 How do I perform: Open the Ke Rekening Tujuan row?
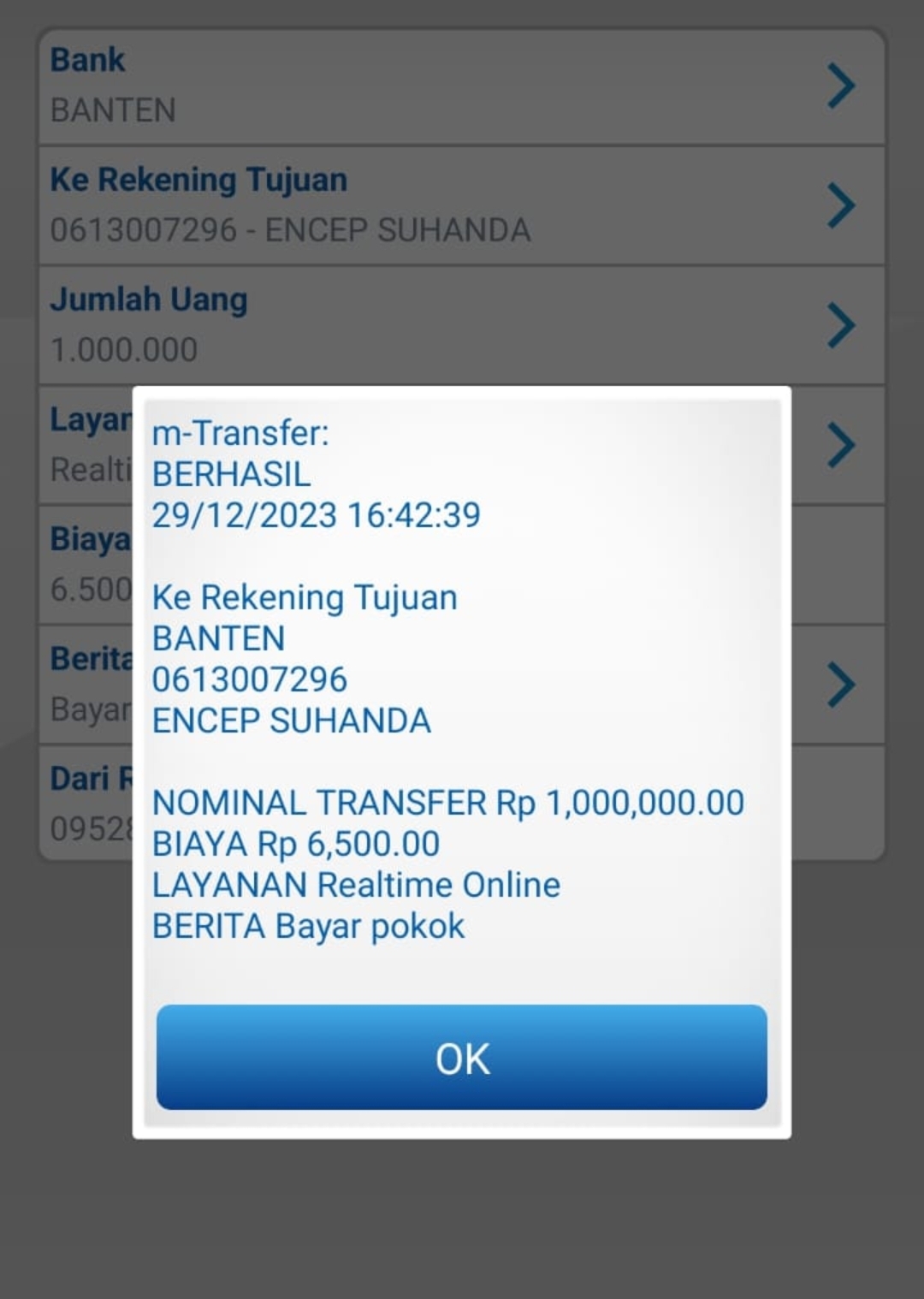(x=461, y=206)
